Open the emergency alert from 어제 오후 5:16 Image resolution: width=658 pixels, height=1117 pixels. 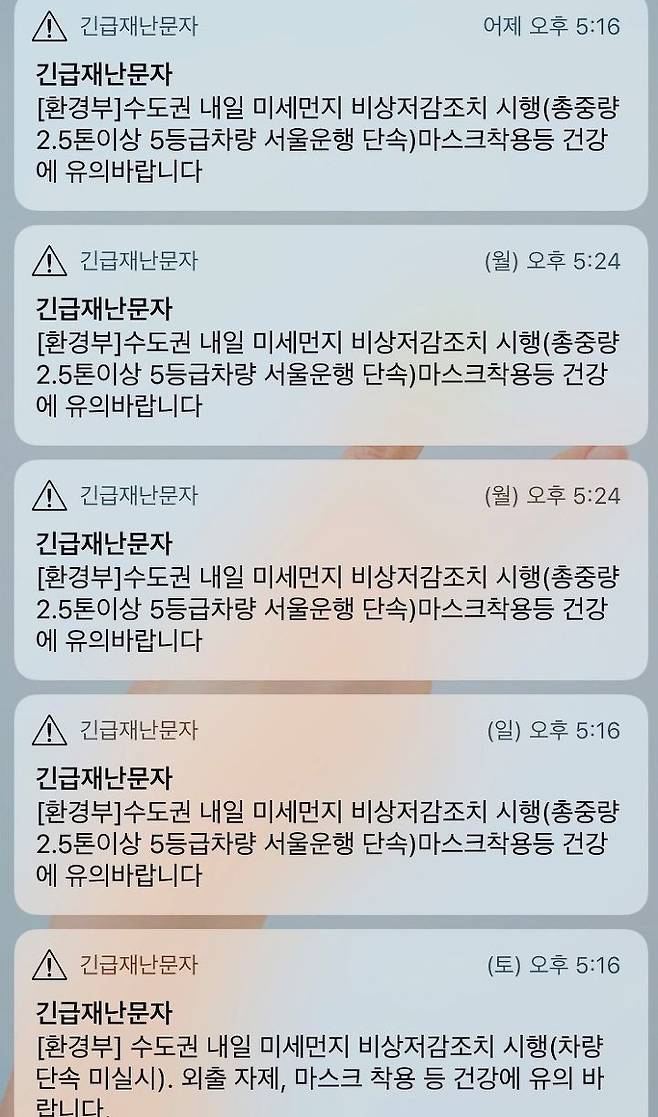coord(329,120)
